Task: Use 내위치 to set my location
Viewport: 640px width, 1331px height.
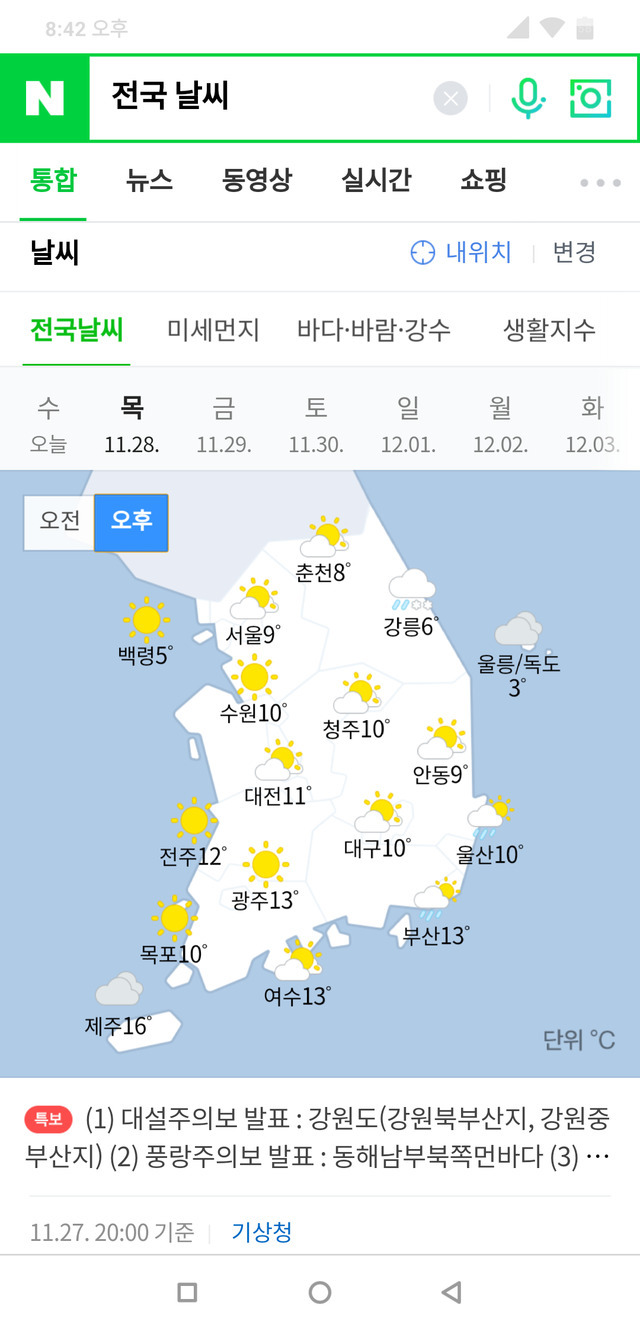Action: tap(461, 253)
